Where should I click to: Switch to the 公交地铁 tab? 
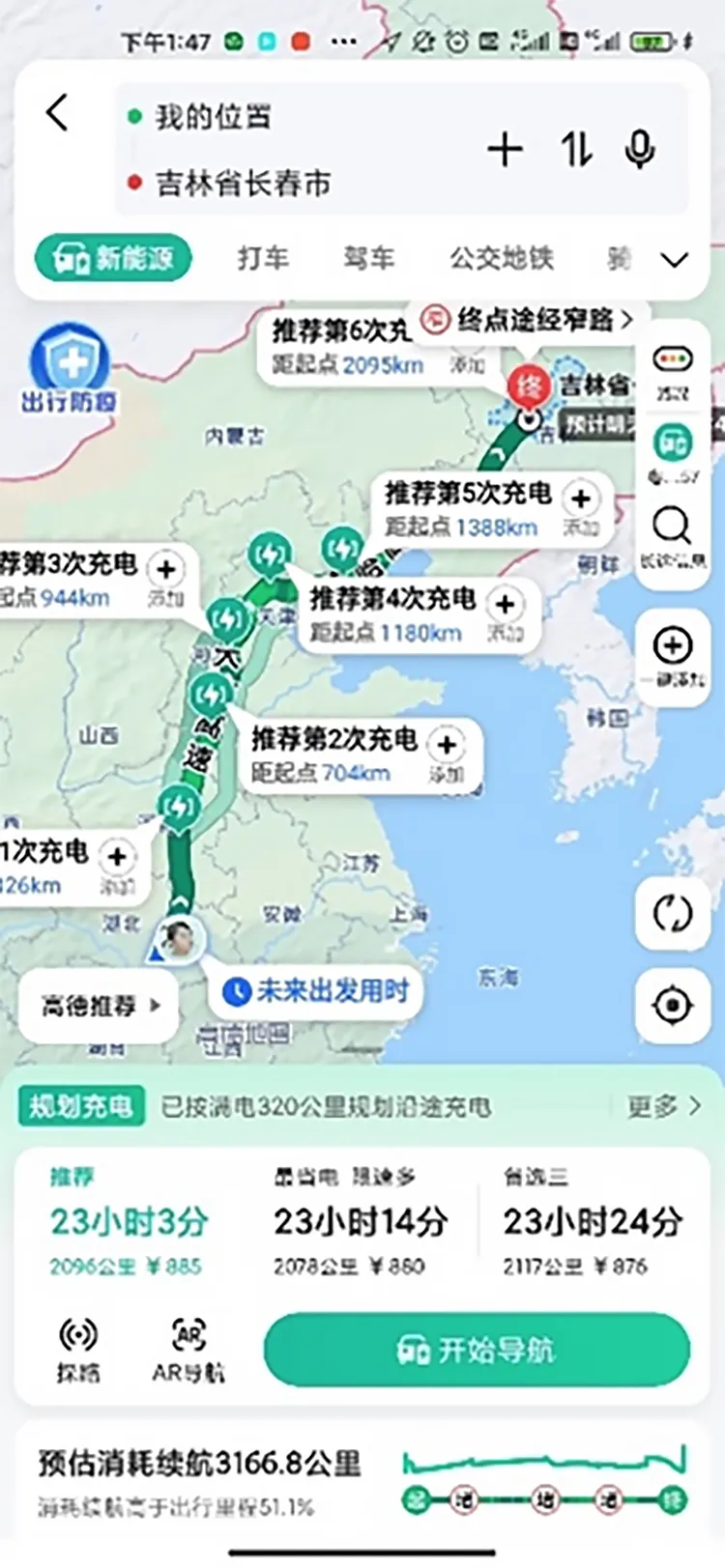(x=501, y=258)
